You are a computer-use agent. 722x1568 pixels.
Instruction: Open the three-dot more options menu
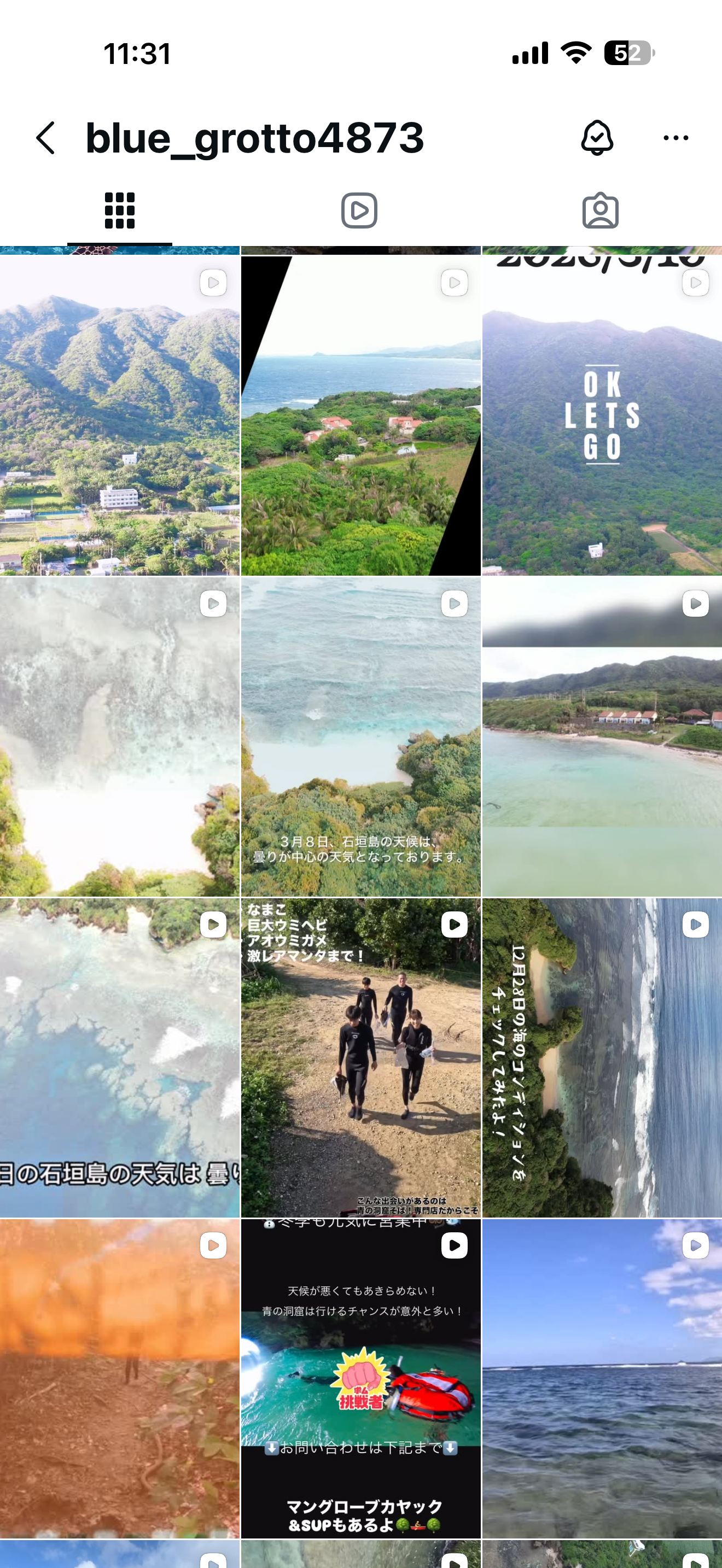pos(676,138)
